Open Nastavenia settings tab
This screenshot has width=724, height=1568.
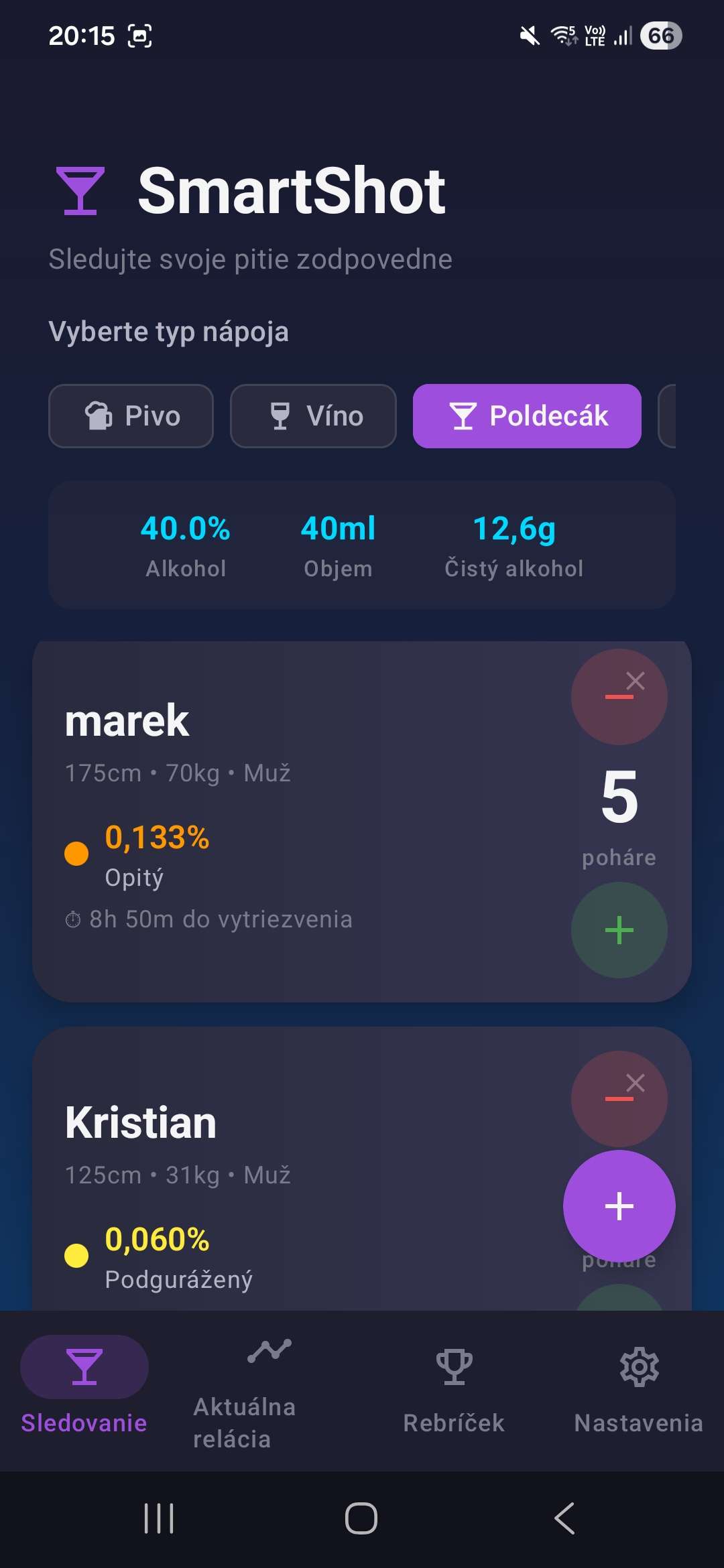(x=638, y=1391)
